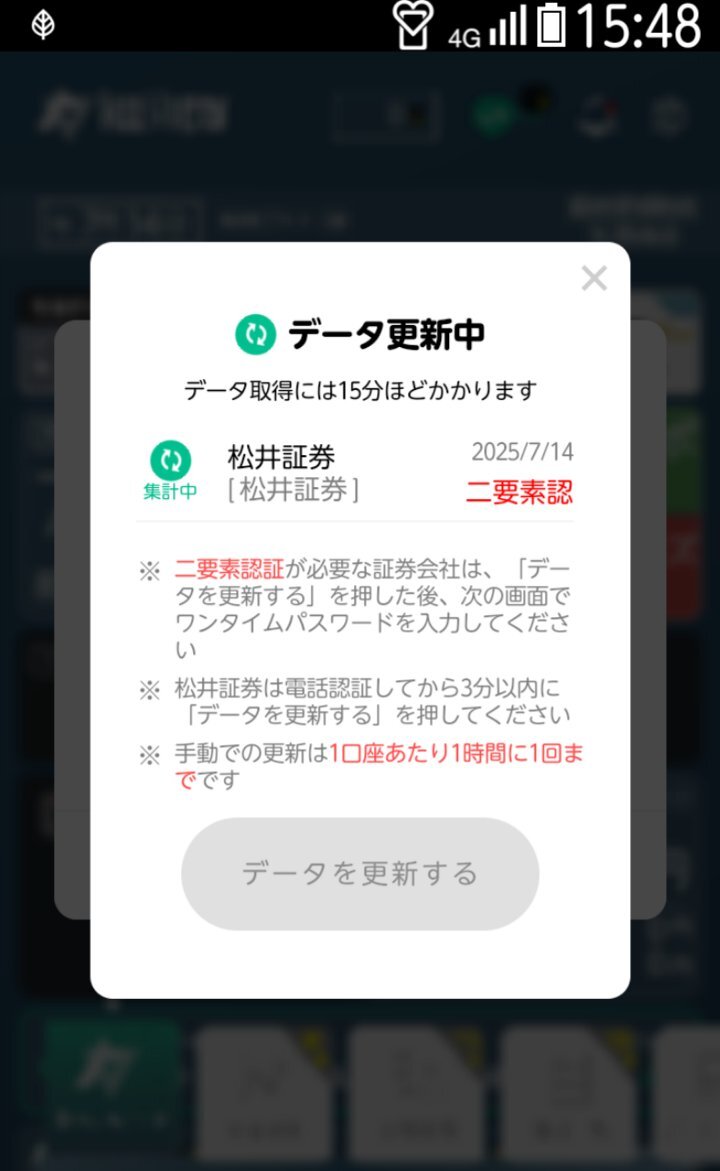Tap the データを更新する button

point(360,873)
